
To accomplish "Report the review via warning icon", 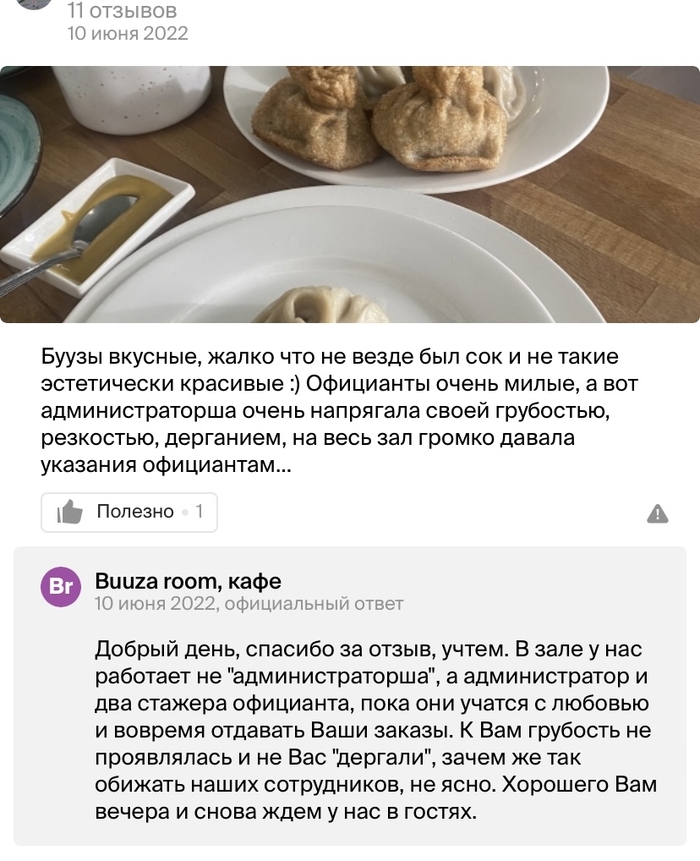I will pyautogui.click(x=657, y=514).
